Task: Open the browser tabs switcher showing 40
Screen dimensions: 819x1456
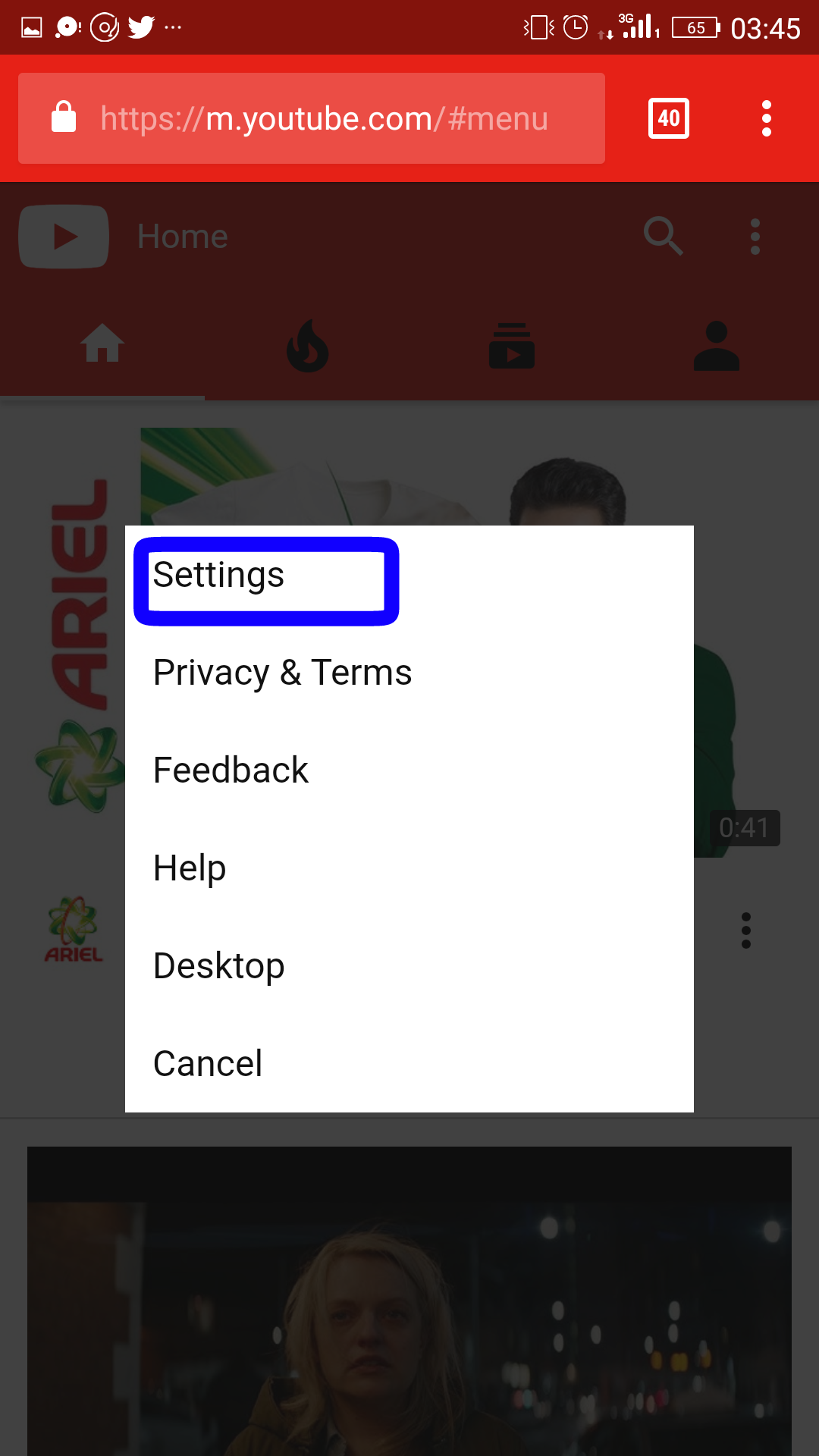Action: point(669,118)
